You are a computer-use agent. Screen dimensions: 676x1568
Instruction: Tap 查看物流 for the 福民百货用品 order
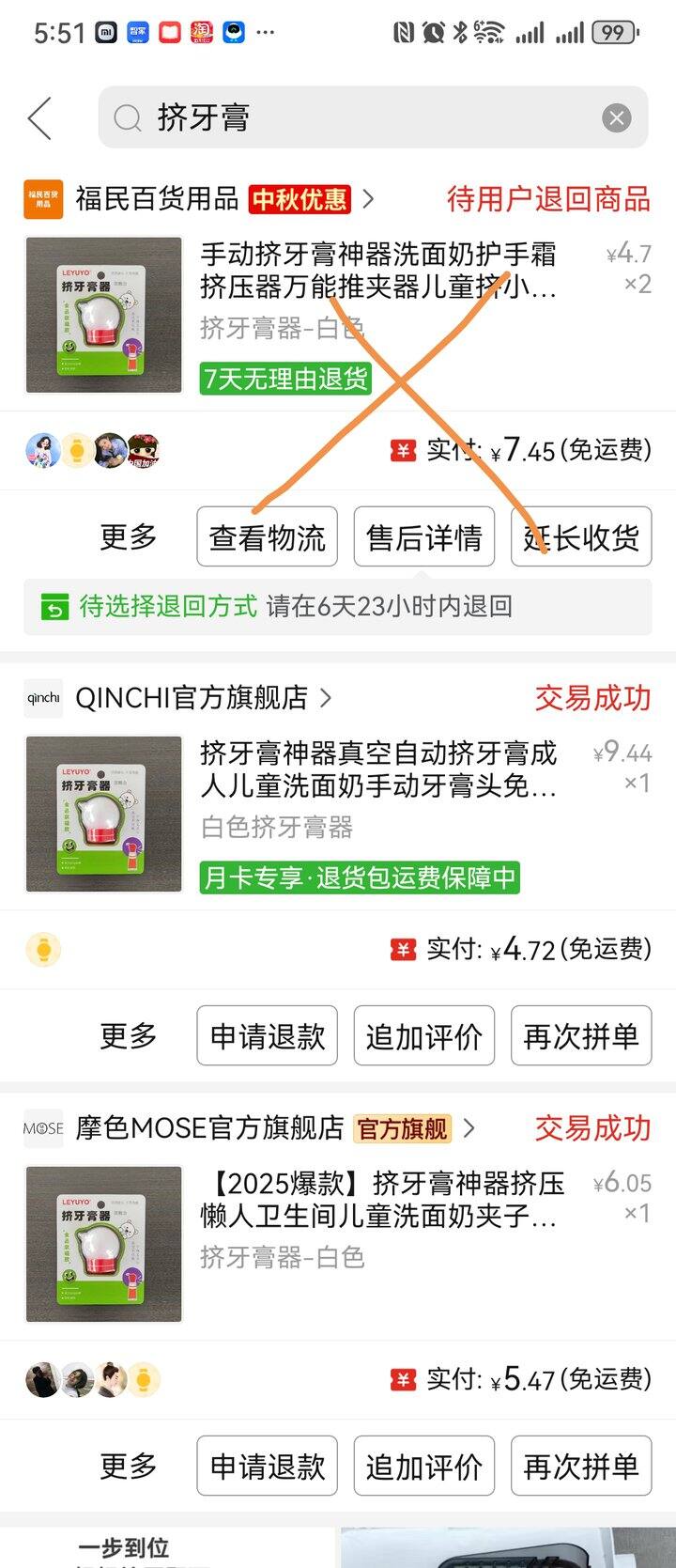coord(267,537)
